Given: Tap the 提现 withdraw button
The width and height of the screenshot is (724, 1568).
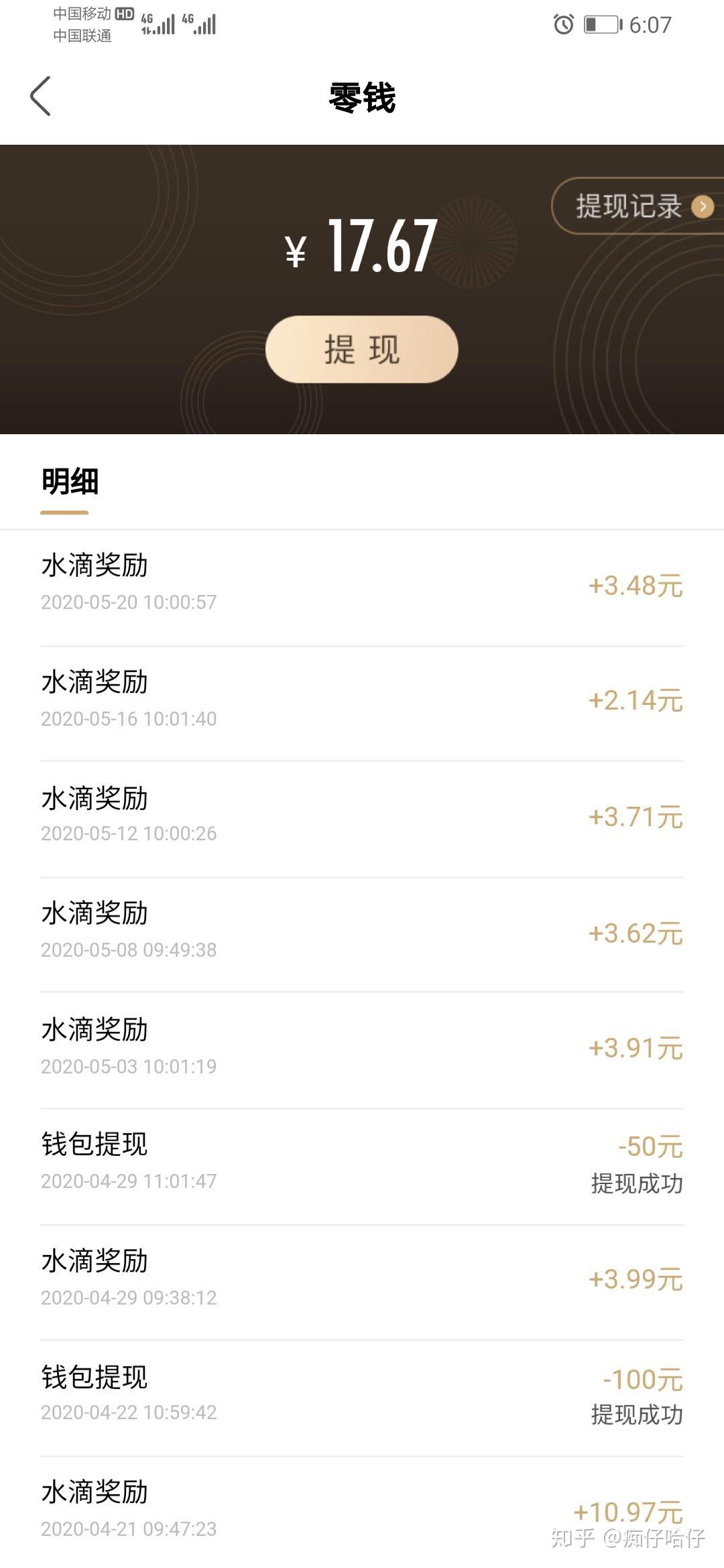Looking at the screenshot, I should [x=362, y=349].
